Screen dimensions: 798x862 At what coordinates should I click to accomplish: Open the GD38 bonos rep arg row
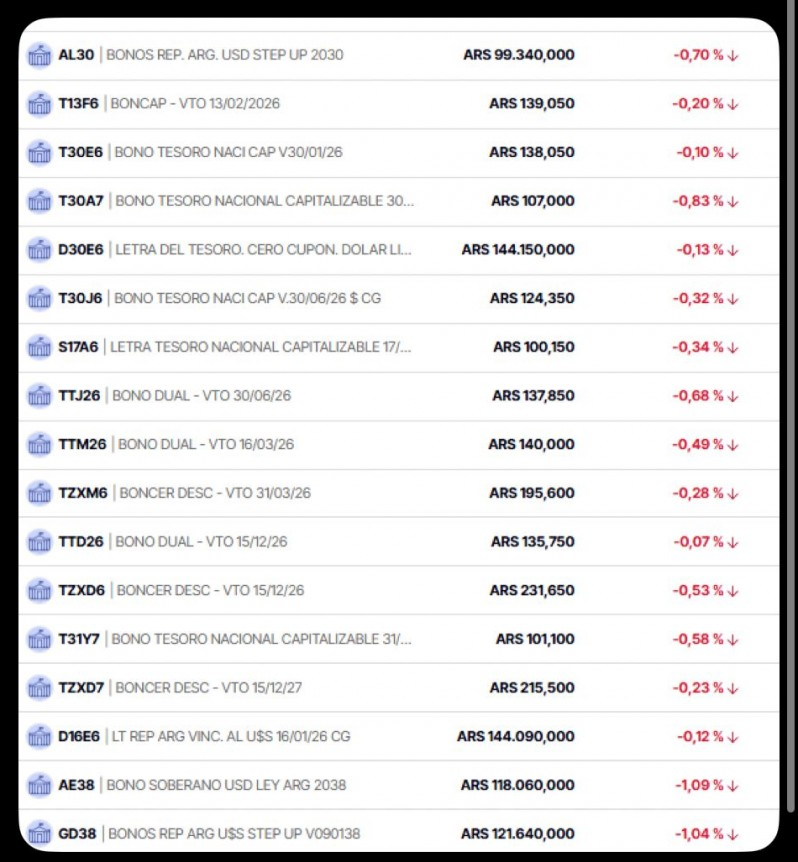pyautogui.click(x=398, y=833)
